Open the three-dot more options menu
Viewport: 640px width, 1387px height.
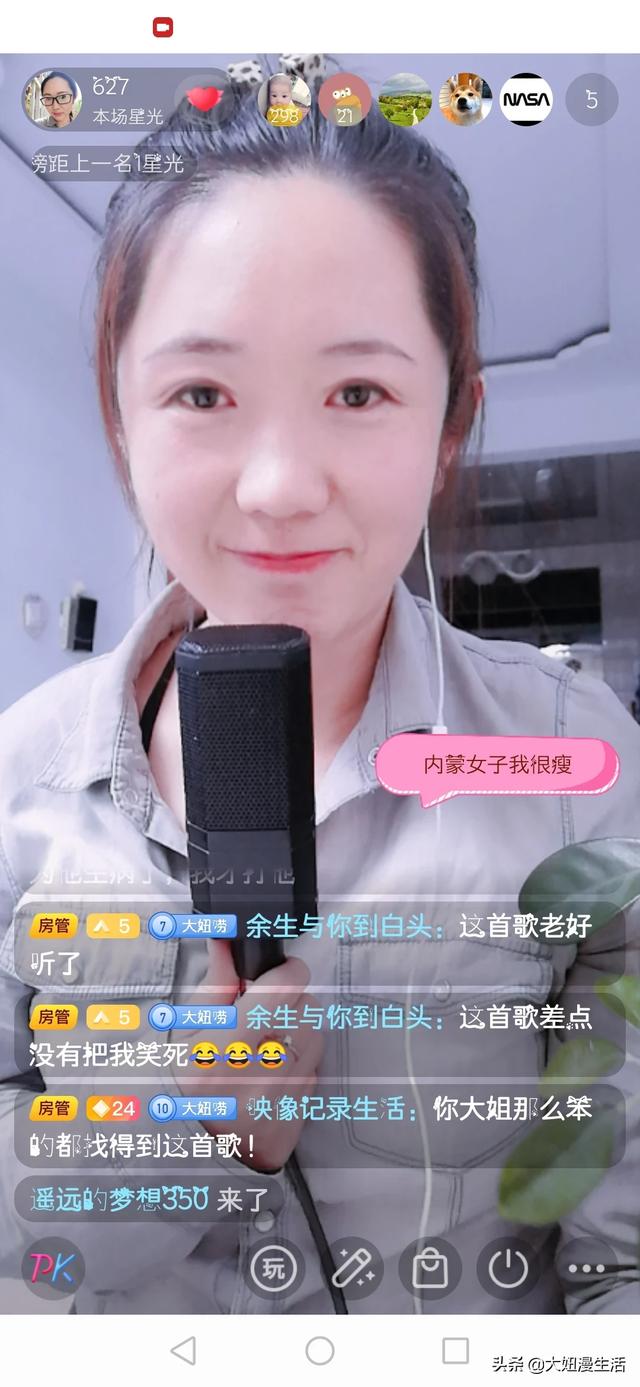586,1268
